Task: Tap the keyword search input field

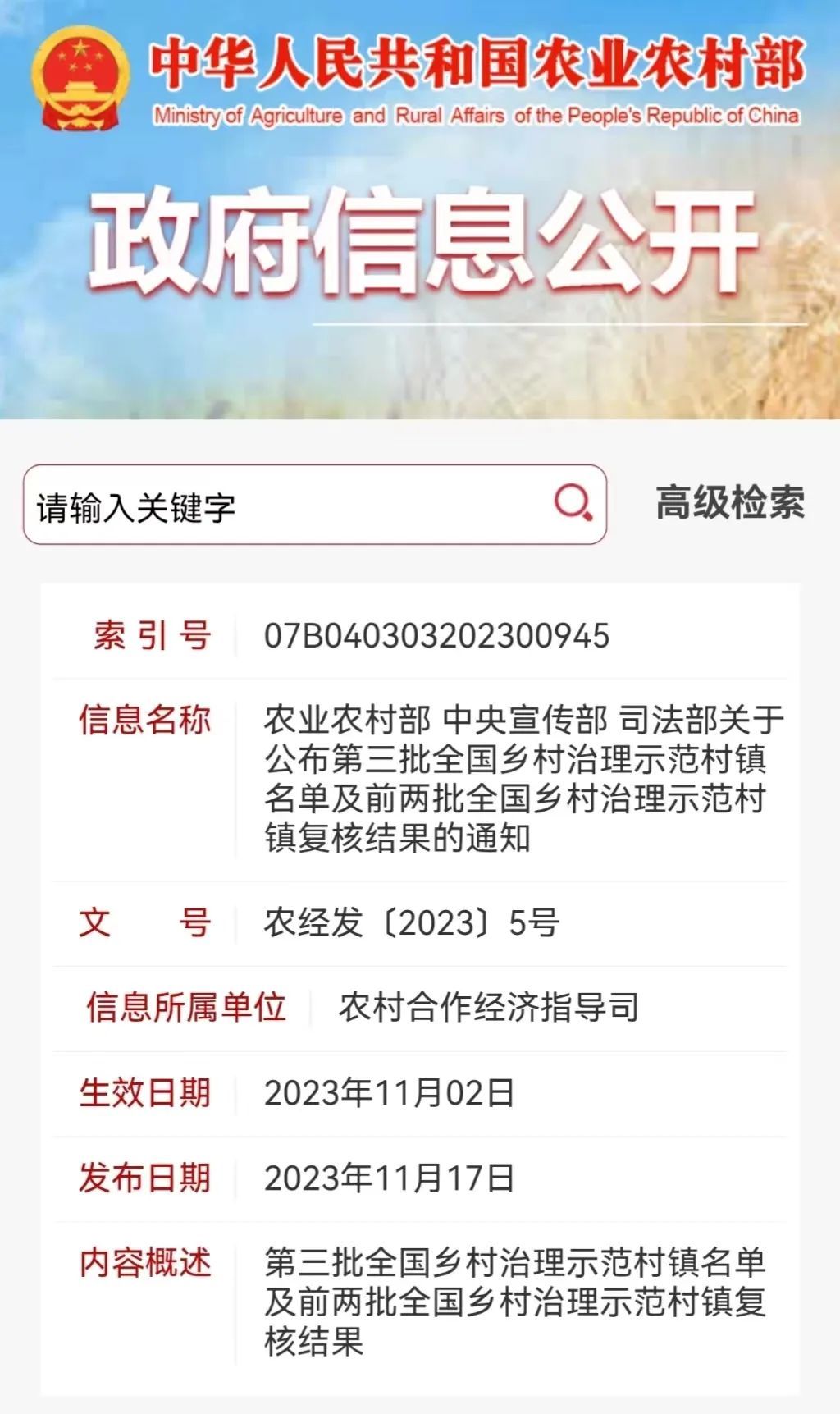Action: coord(279,506)
